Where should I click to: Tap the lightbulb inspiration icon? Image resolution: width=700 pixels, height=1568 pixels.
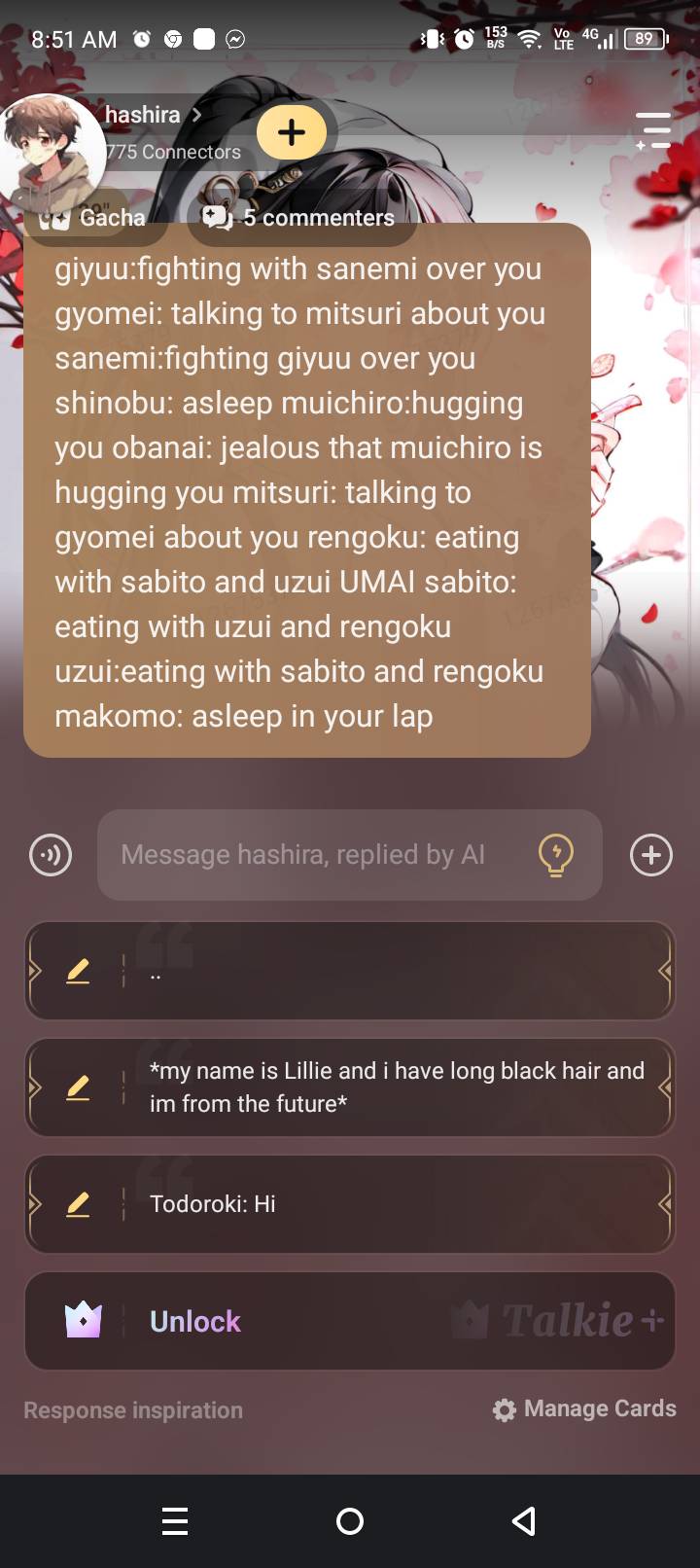[555, 855]
